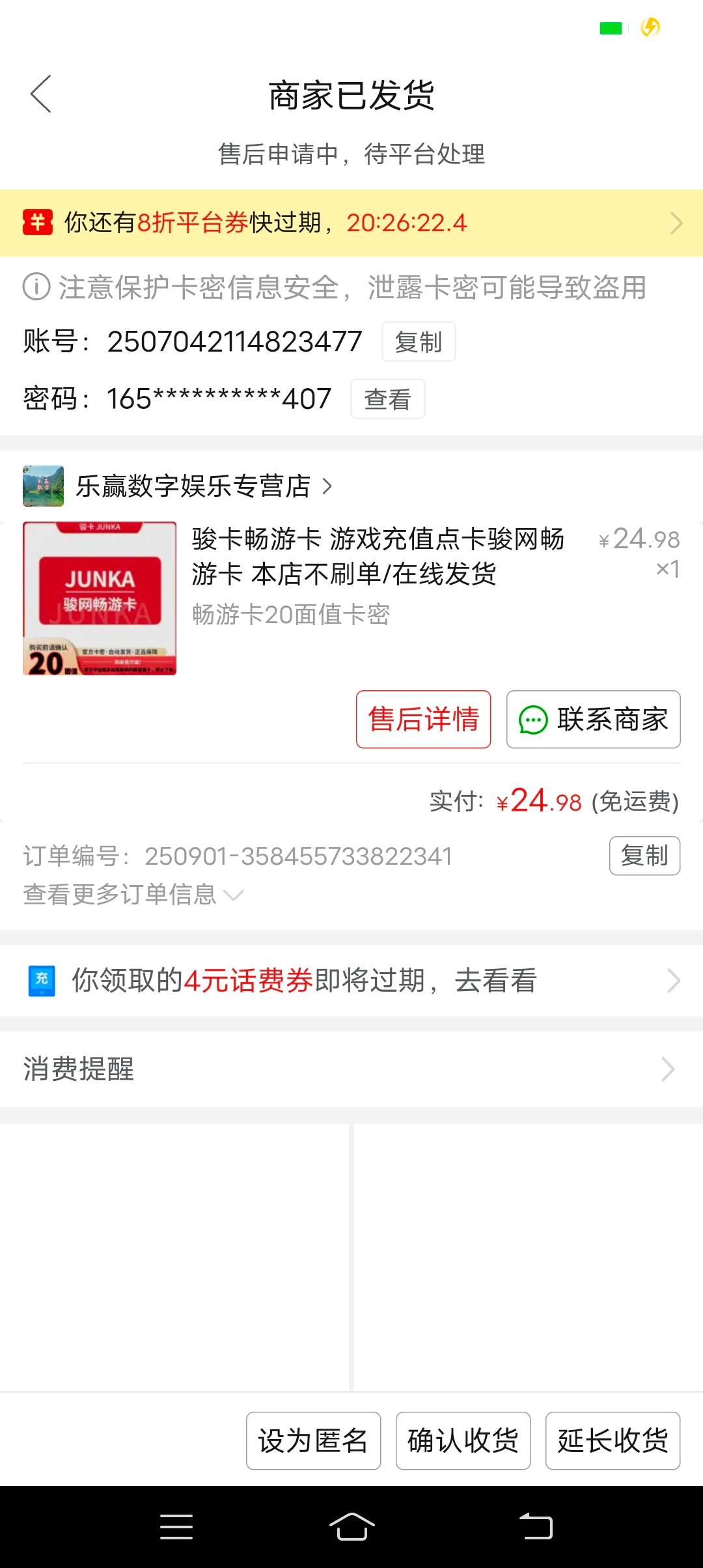Click the info icon before the card security notice
This screenshot has height=1568, width=703.
click(x=35, y=287)
